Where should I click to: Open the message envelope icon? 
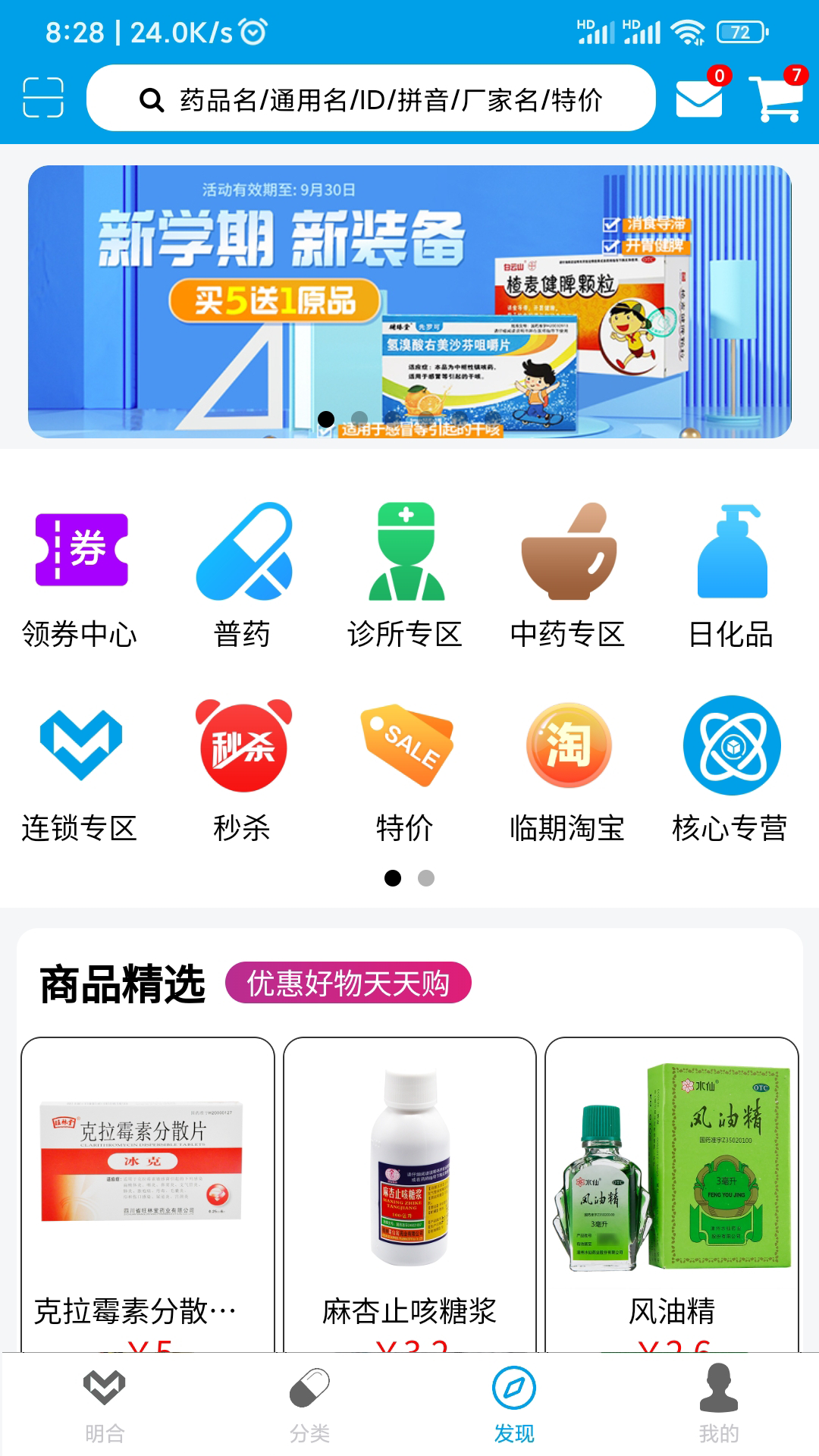698,99
